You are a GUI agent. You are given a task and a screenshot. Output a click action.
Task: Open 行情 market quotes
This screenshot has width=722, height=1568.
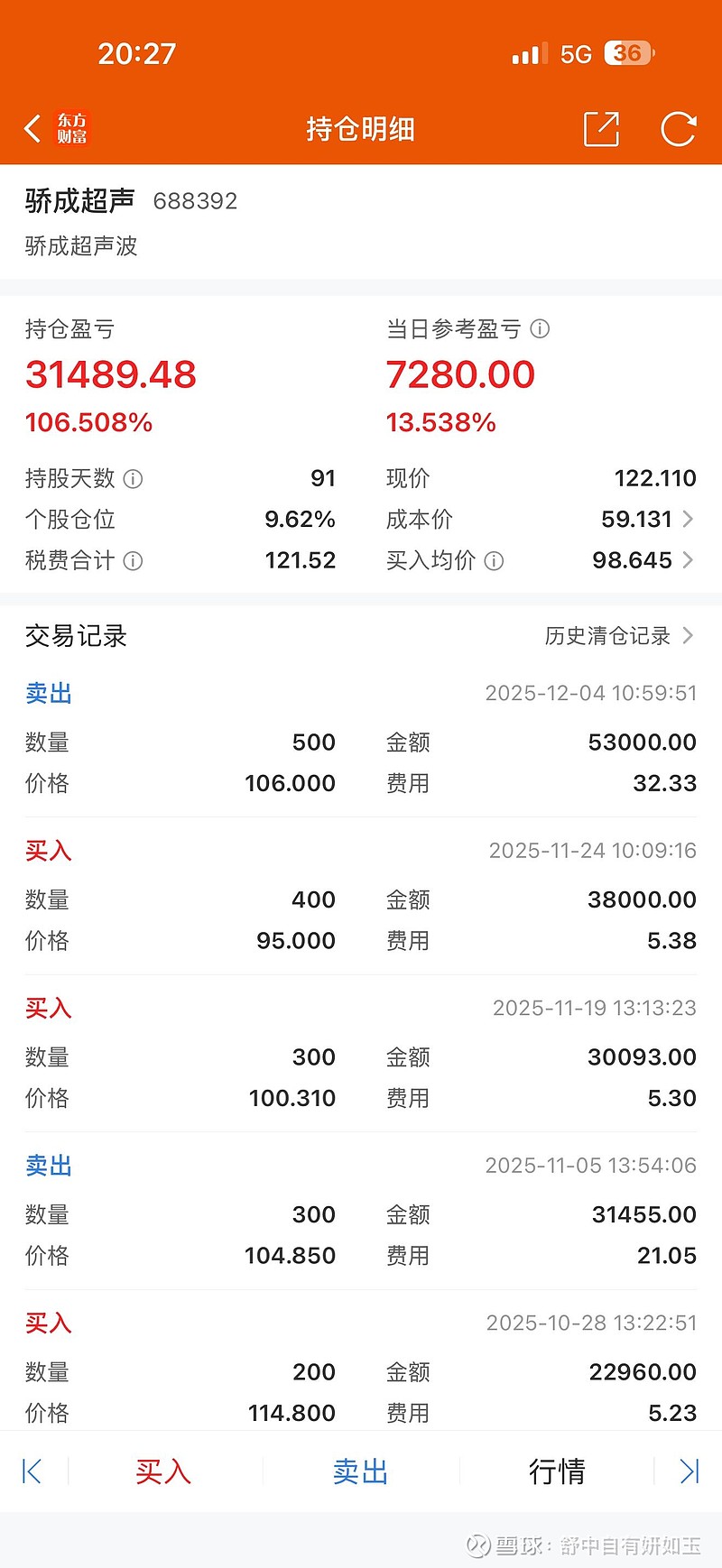tap(557, 1471)
